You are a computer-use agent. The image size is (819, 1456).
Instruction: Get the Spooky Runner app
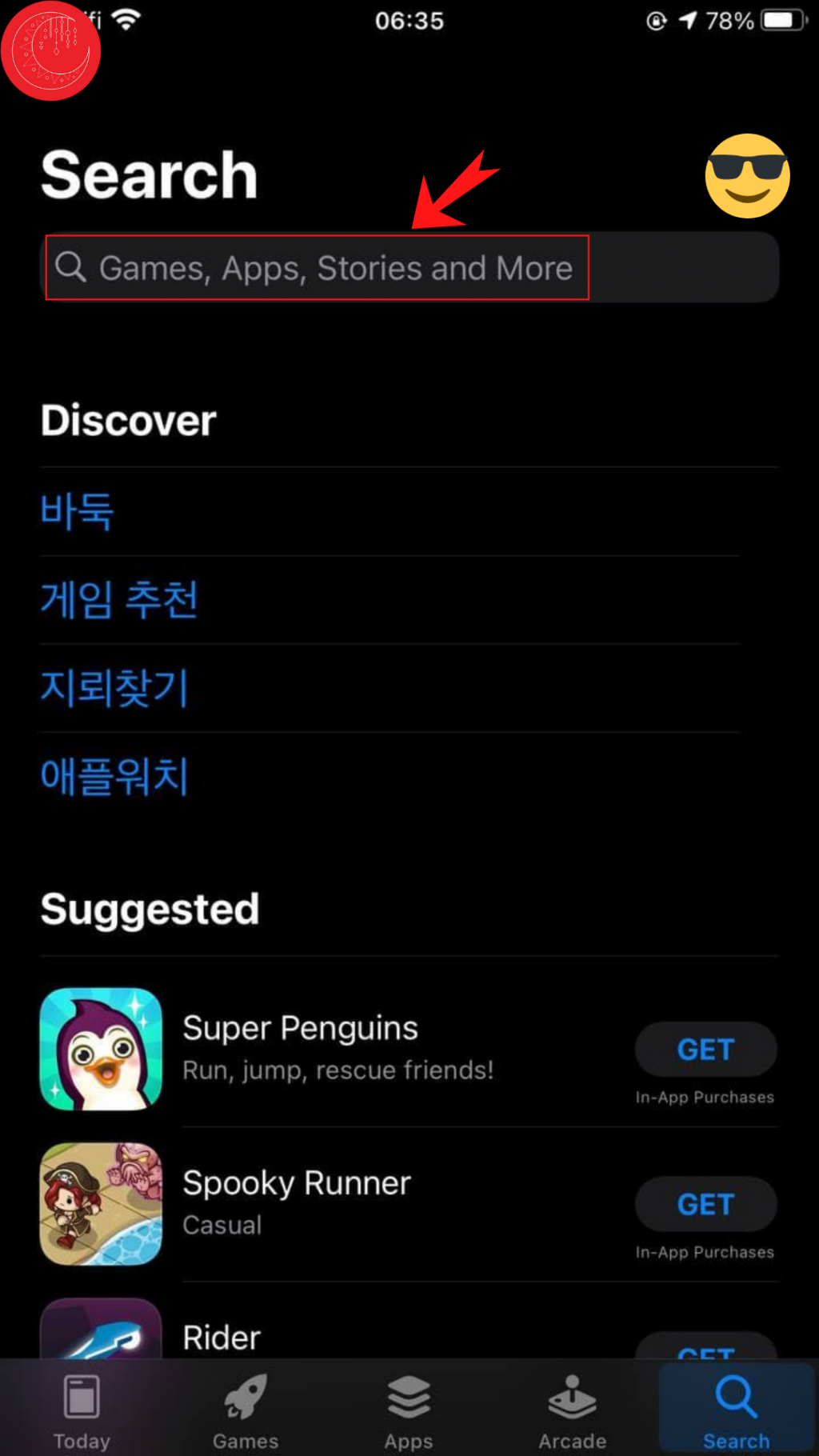click(705, 1204)
